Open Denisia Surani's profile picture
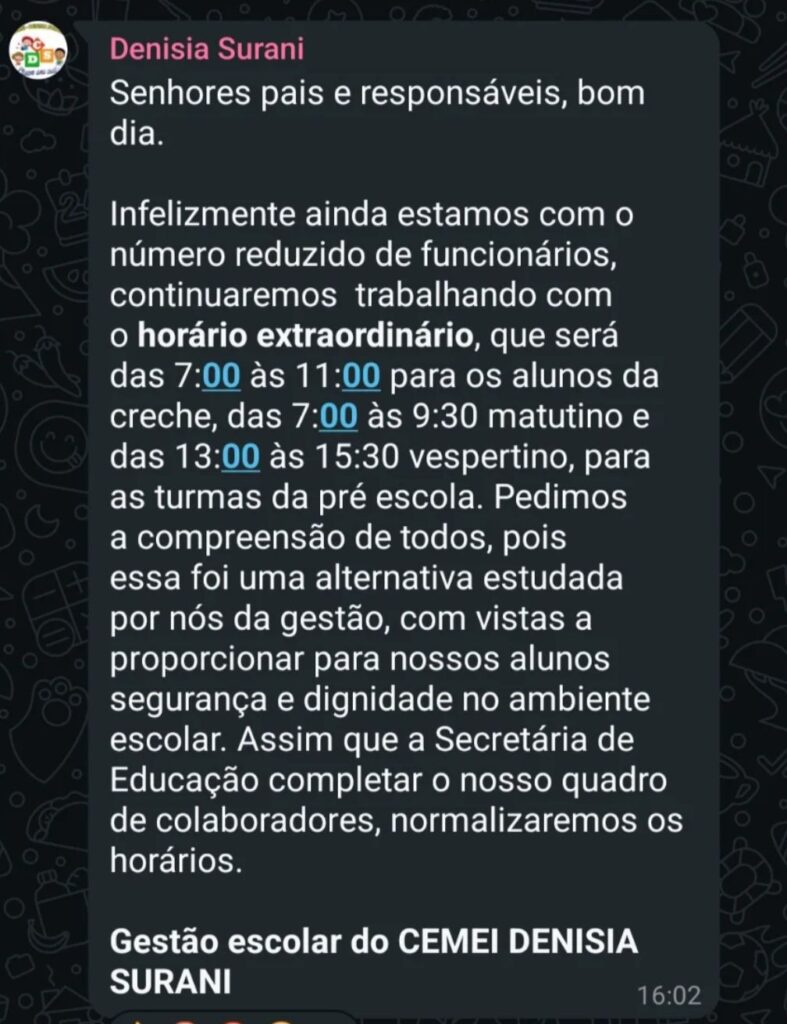Image resolution: width=787 pixels, height=1024 pixels. coord(38,51)
